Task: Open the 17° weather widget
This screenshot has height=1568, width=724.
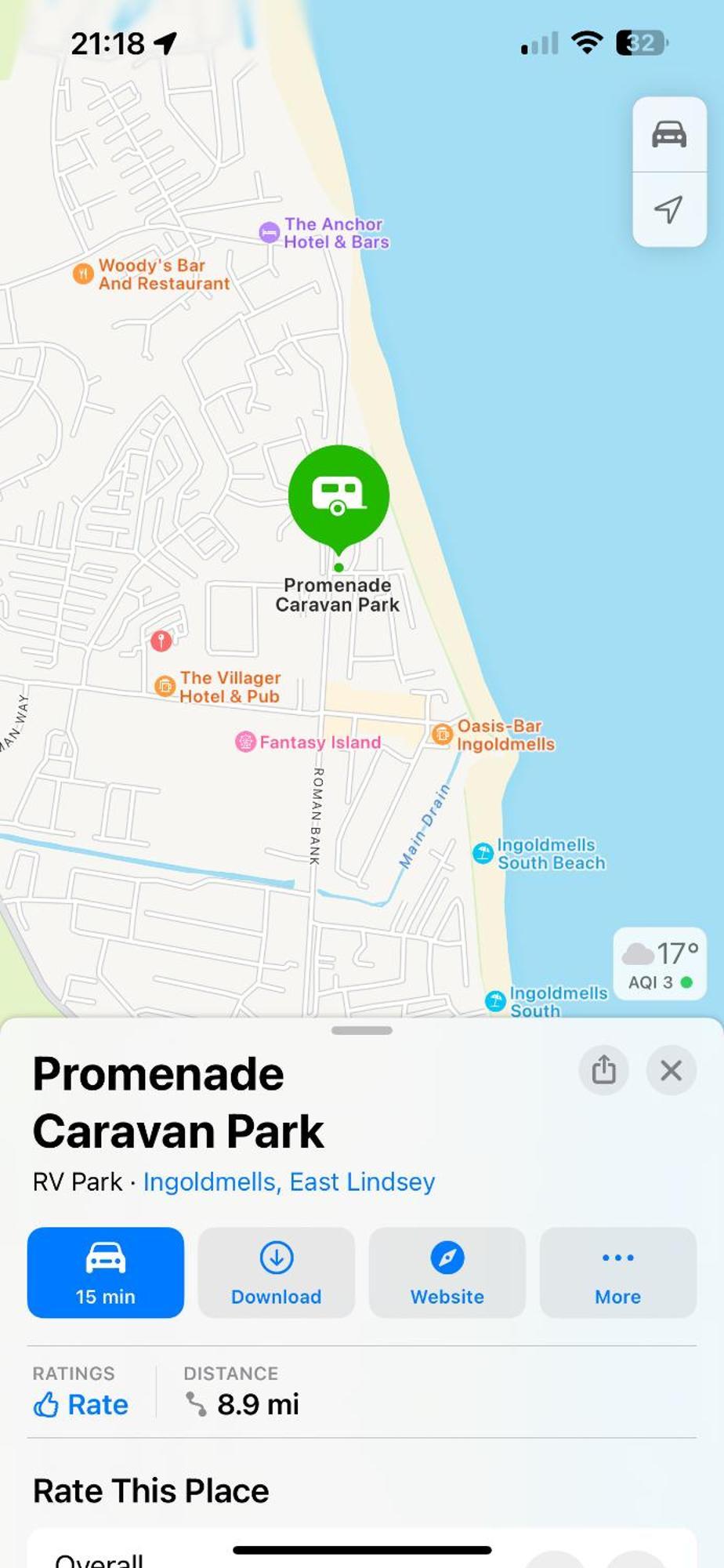Action: tap(659, 964)
